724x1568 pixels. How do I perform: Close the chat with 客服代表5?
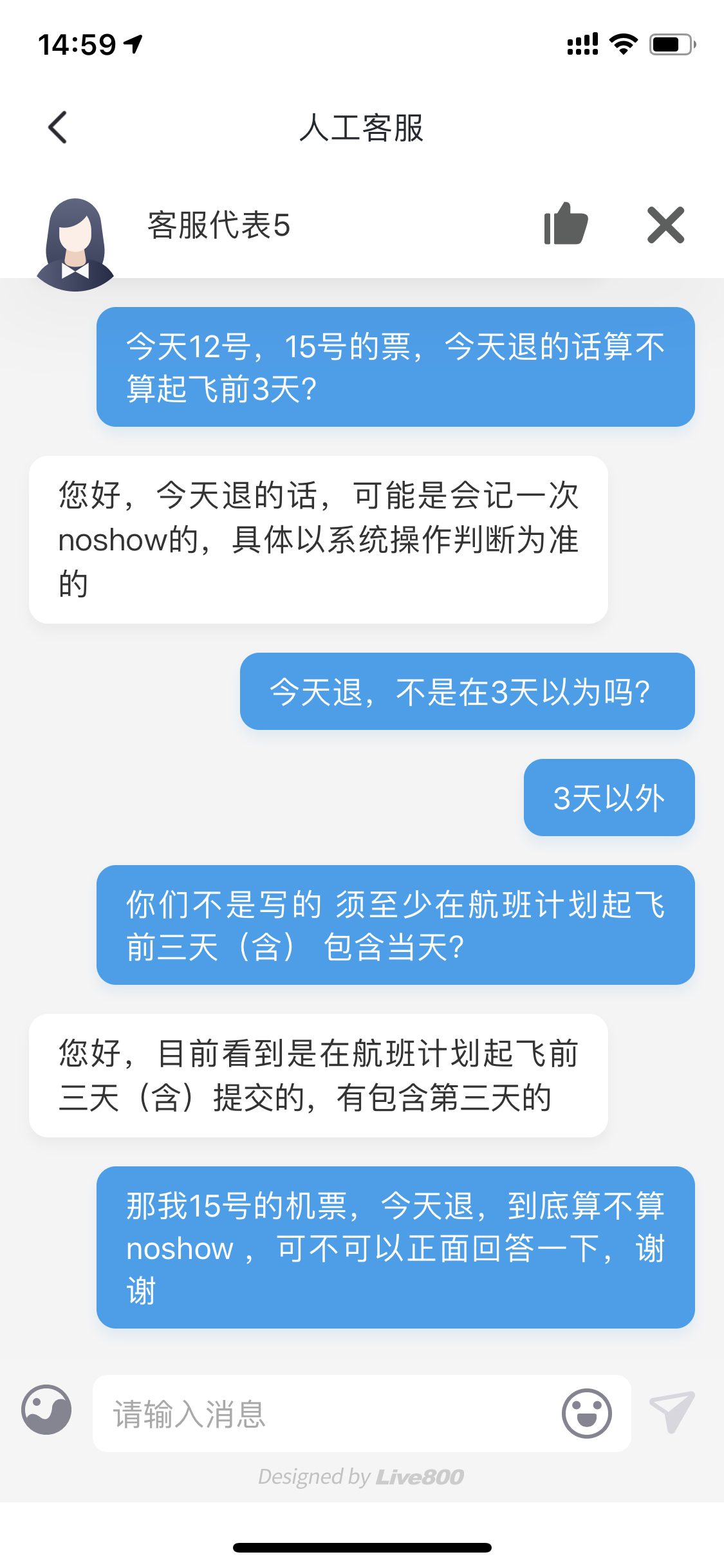point(665,225)
